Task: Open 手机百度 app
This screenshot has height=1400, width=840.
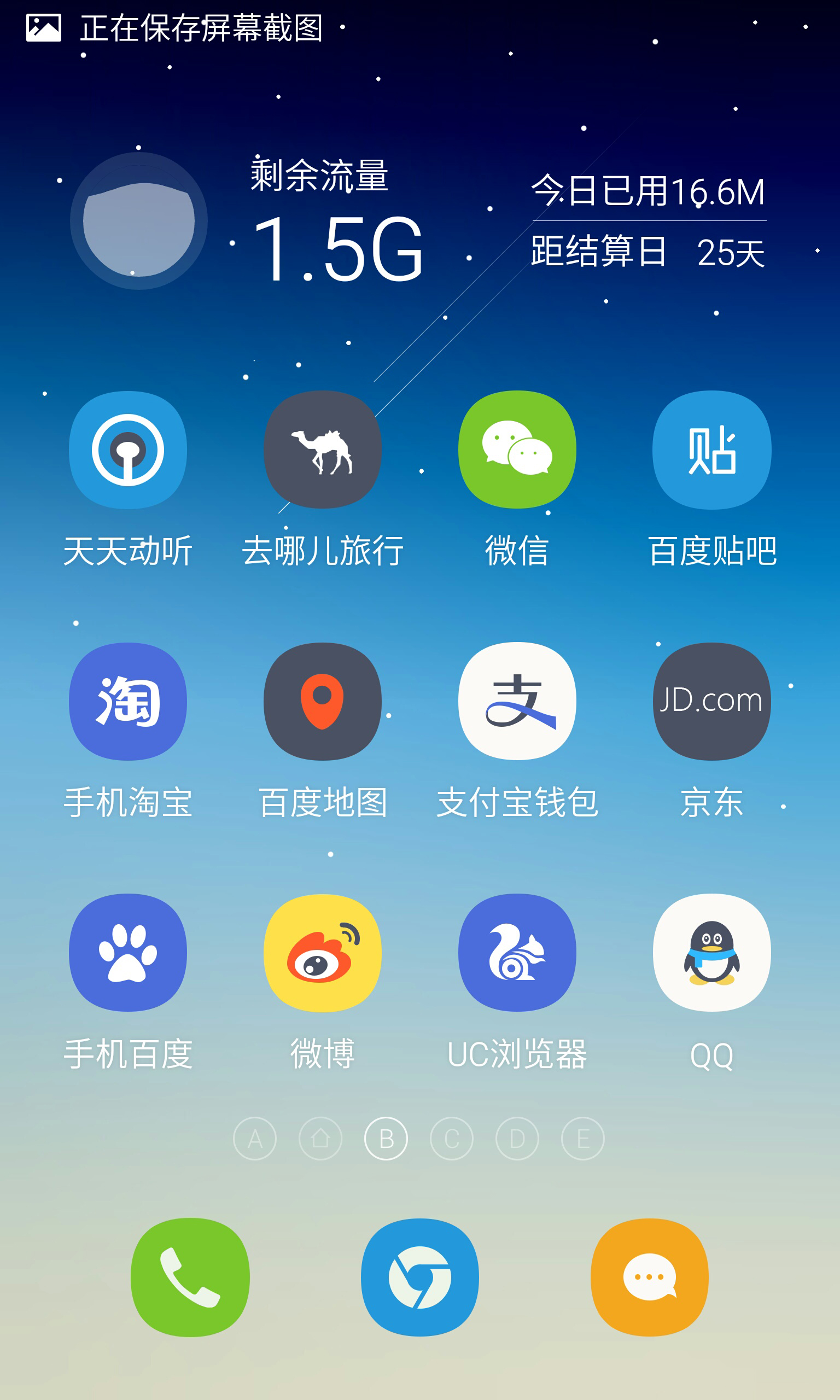Action: [x=128, y=953]
